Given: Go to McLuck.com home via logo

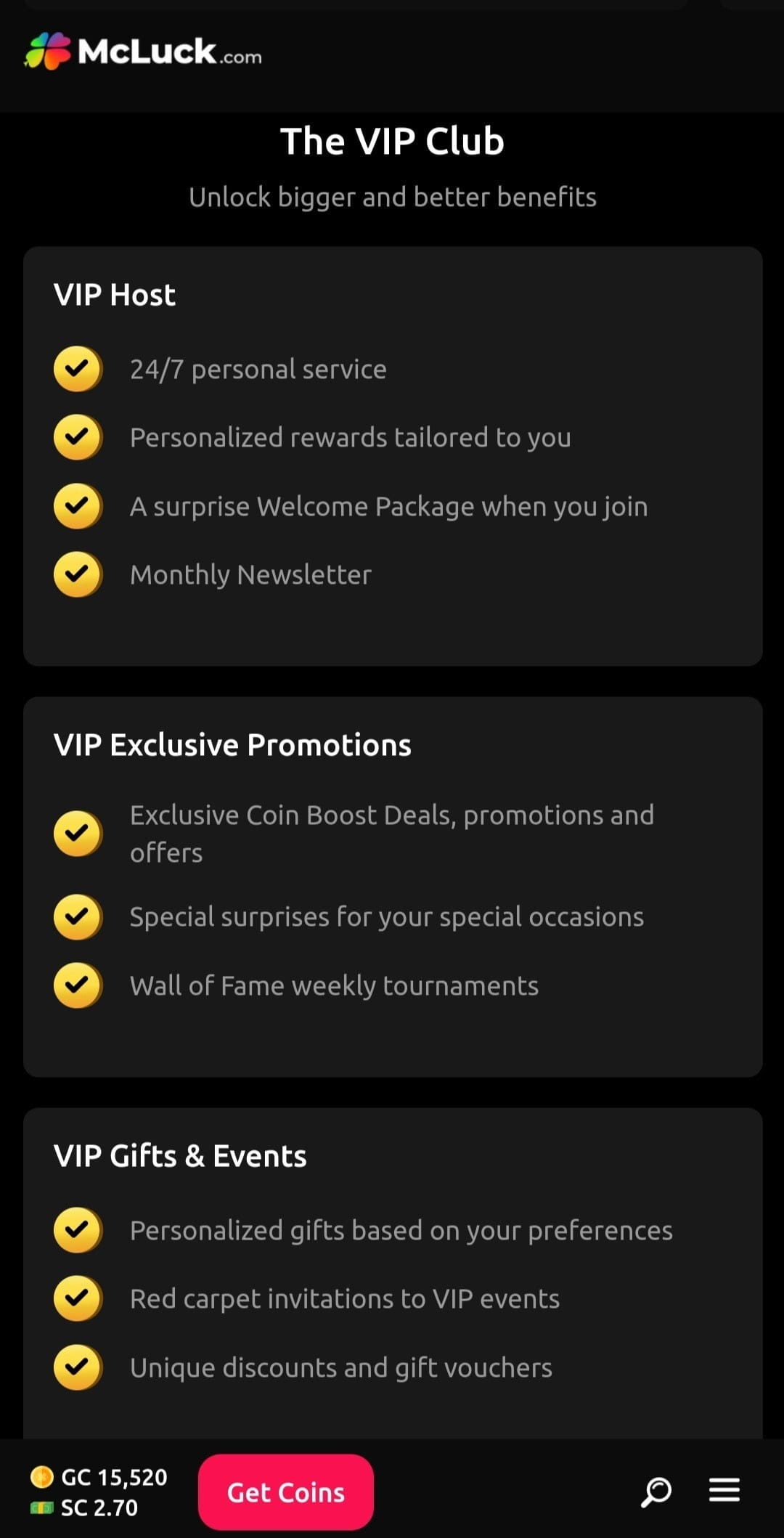Looking at the screenshot, I should [x=143, y=52].
